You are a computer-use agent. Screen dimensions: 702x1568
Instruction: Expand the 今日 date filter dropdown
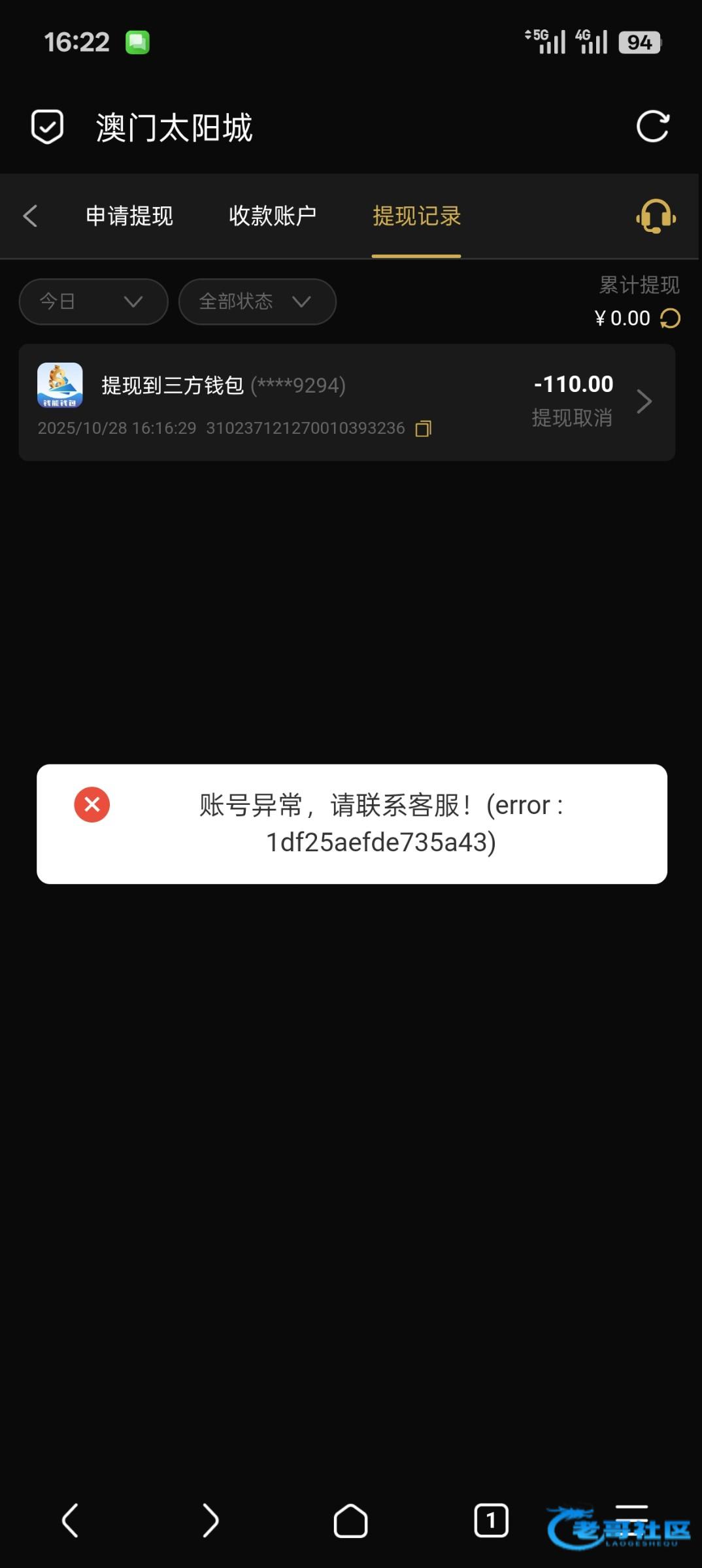(x=93, y=302)
